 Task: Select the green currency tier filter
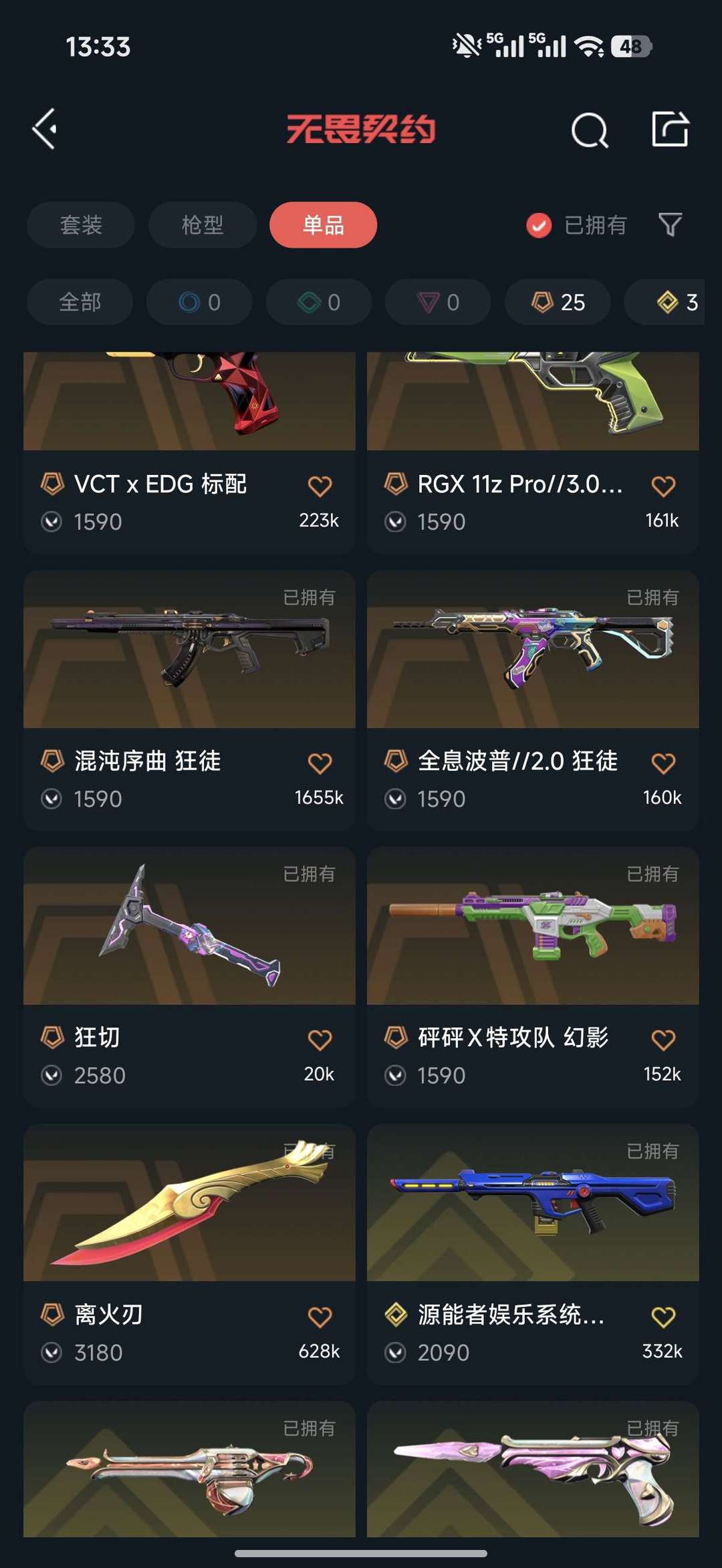[x=318, y=302]
